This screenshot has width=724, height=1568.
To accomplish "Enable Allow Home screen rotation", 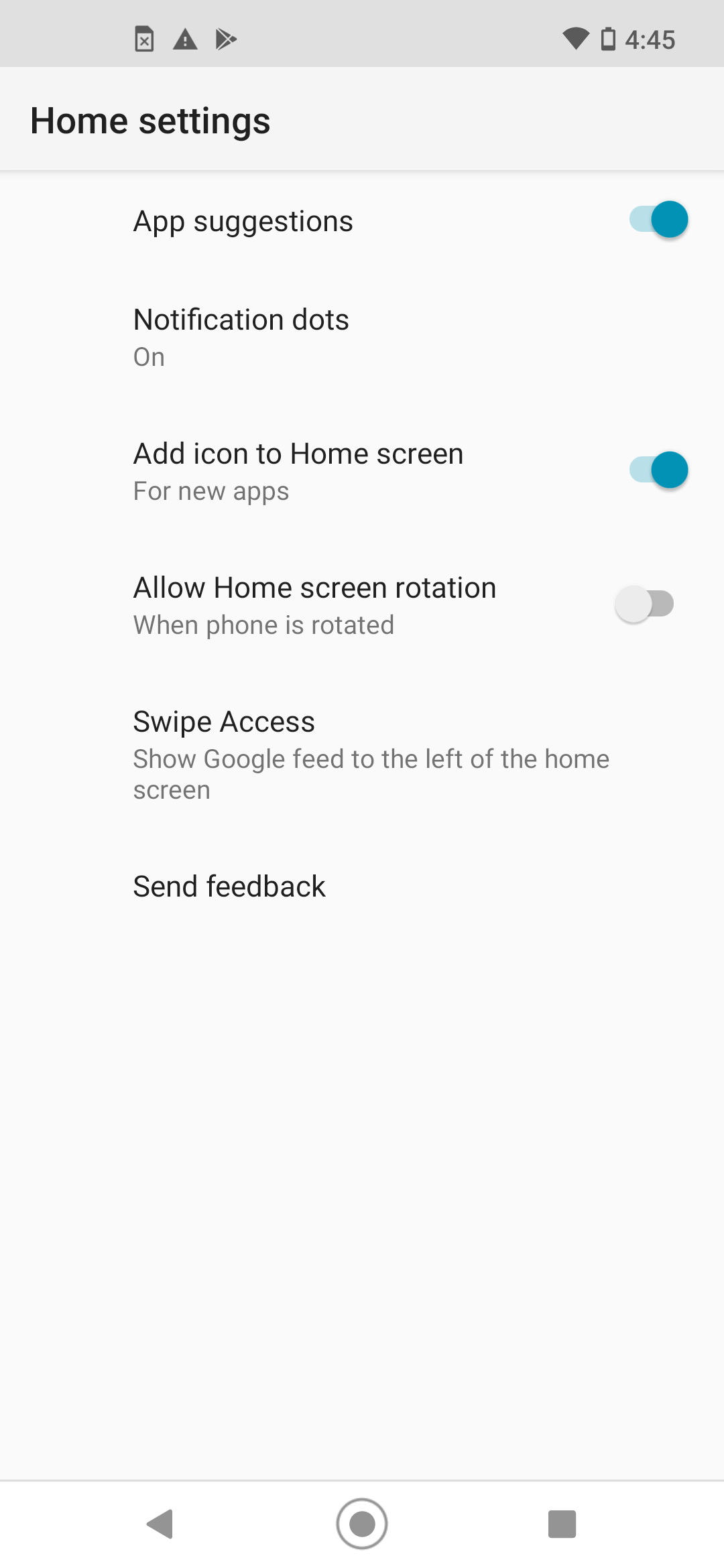I will (x=645, y=604).
